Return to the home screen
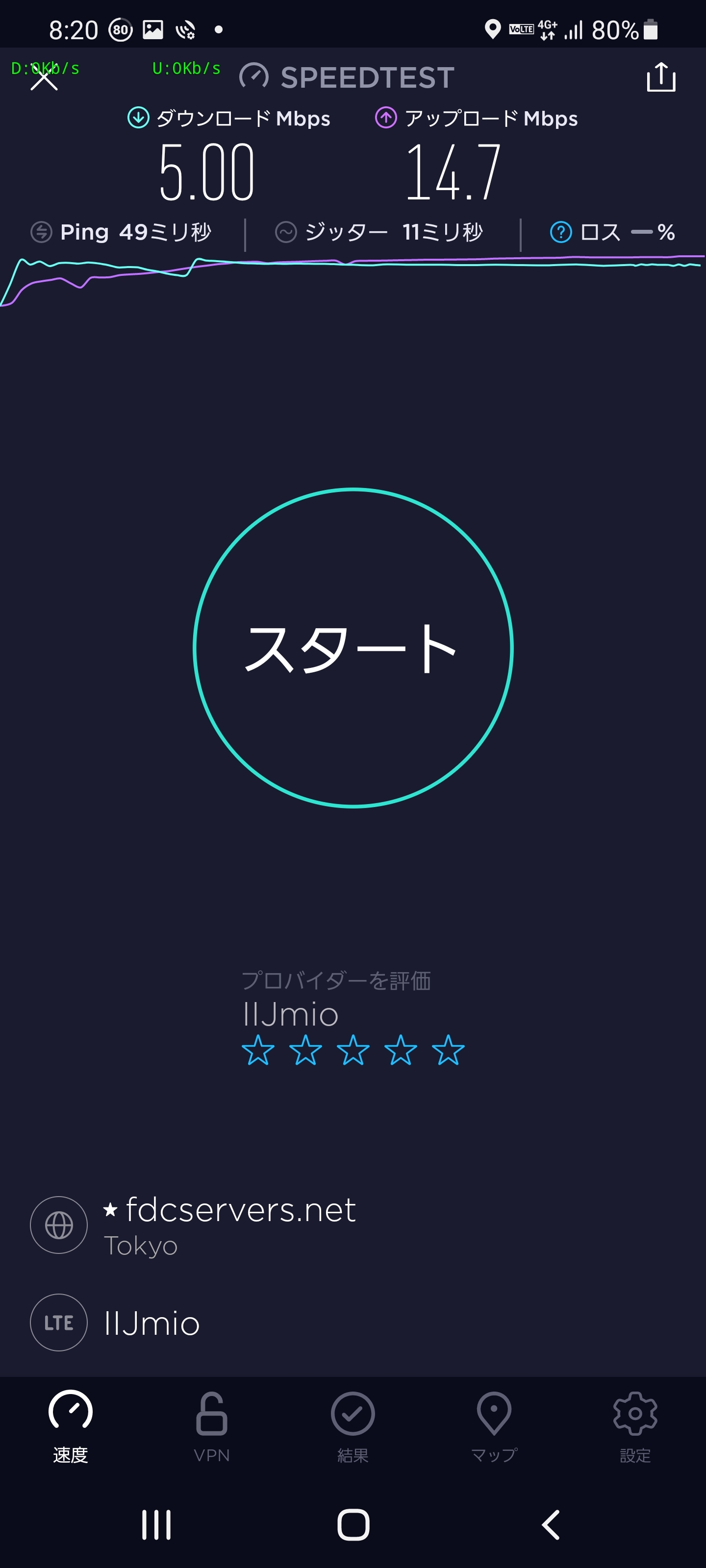This screenshot has width=706, height=1568. tap(353, 1525)
